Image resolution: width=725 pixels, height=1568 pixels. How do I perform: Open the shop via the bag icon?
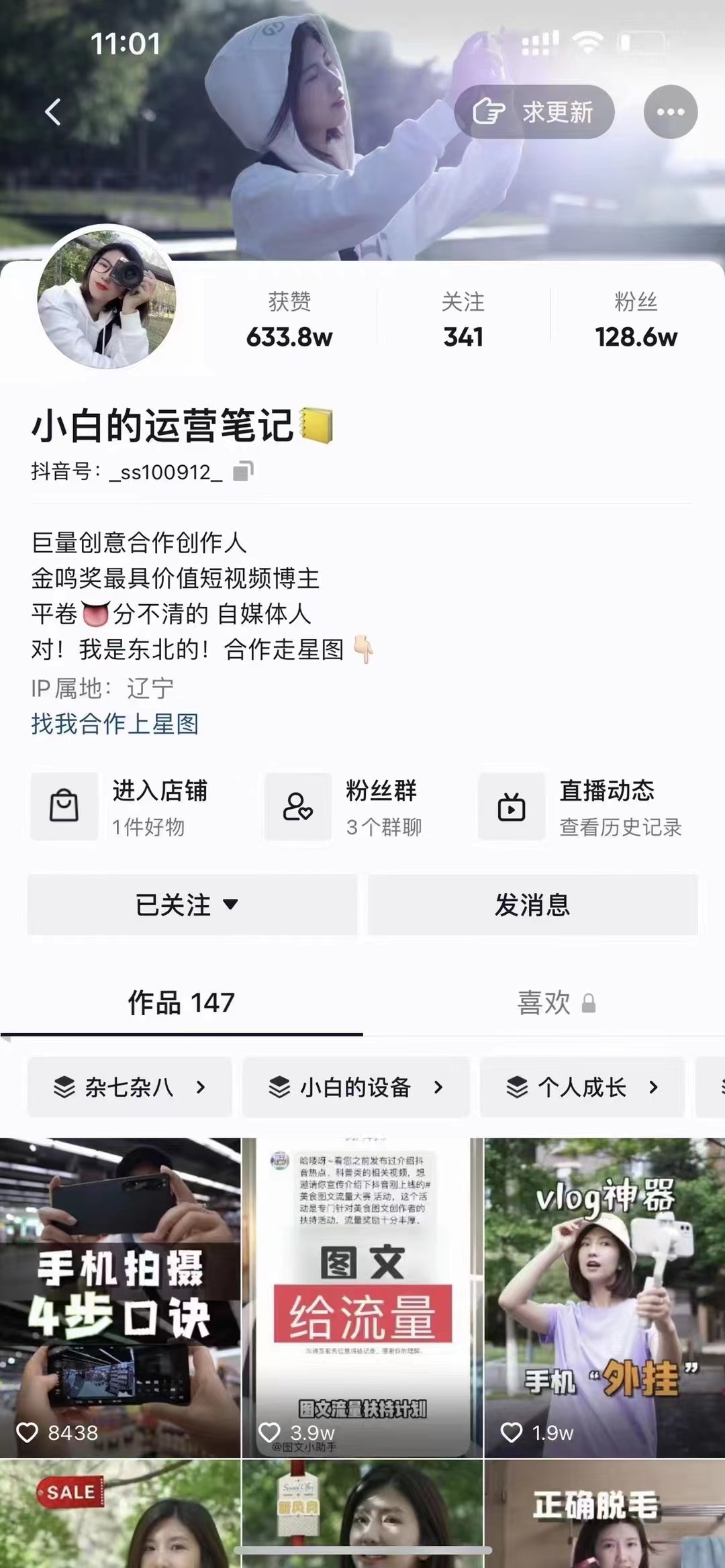64,806
